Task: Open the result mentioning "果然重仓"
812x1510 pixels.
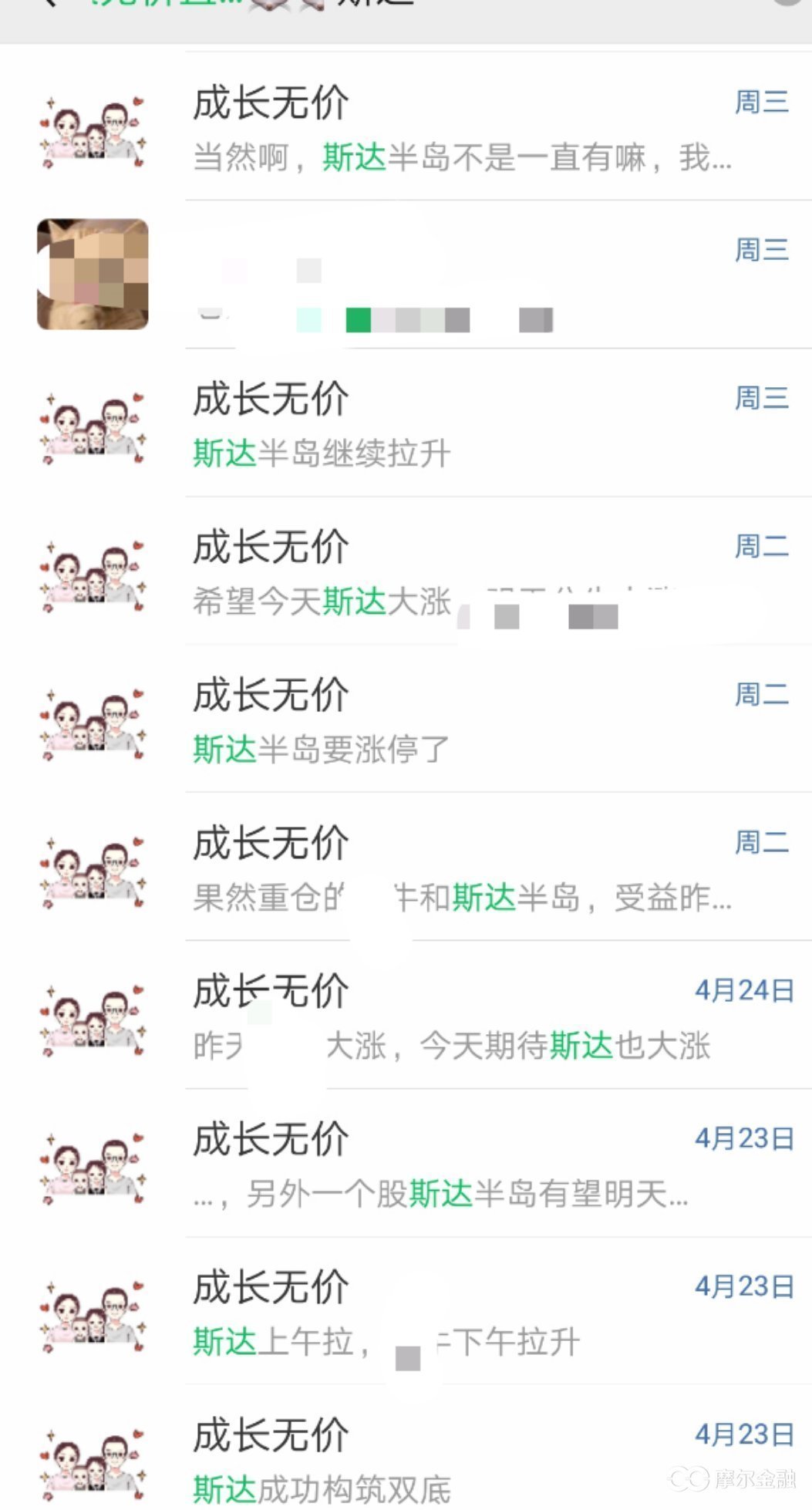Action: point(463,870)
